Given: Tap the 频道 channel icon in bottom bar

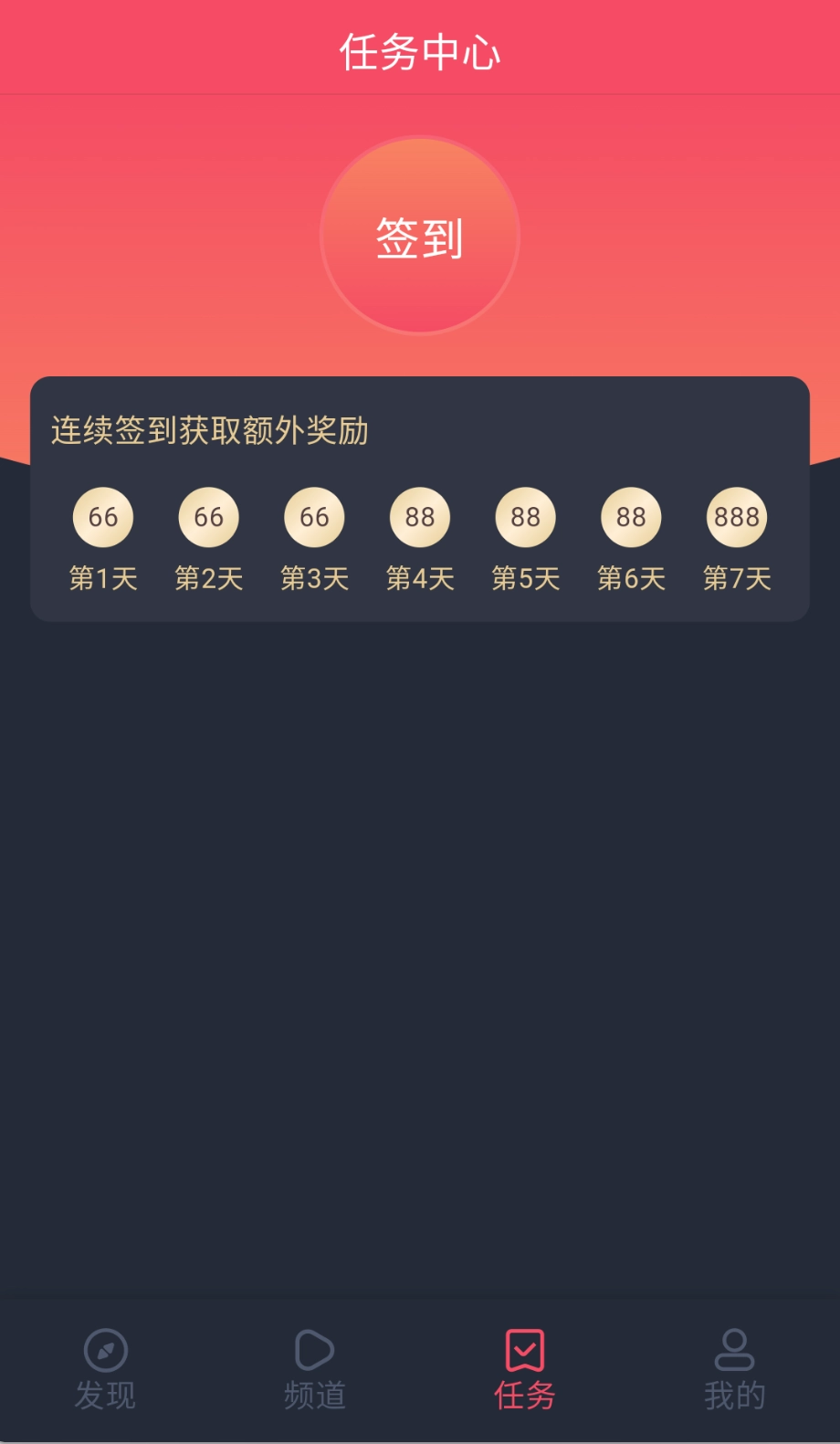Looking at the screenshot, I should pos(314,1352).
